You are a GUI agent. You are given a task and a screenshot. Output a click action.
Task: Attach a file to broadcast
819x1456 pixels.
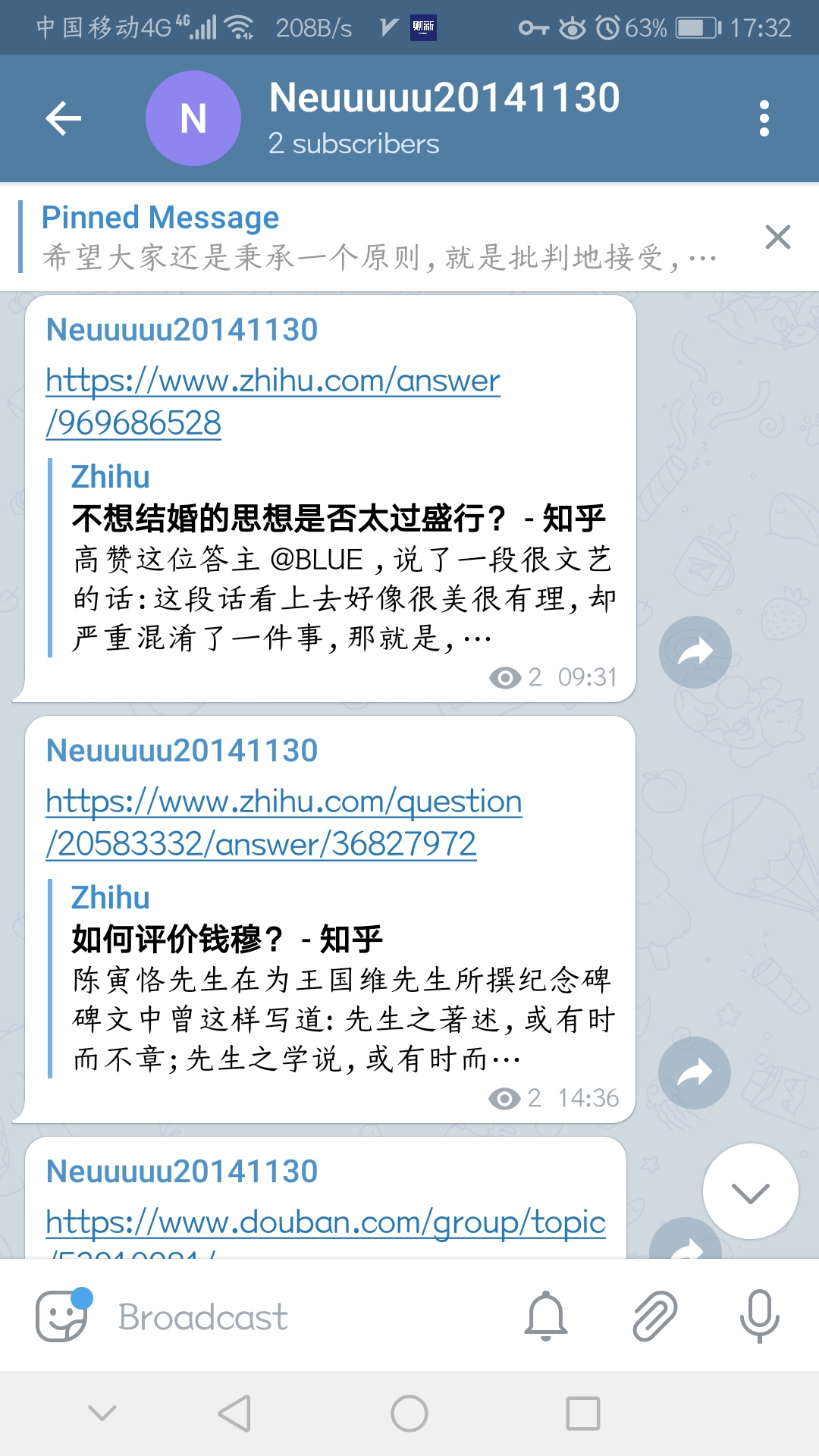[654, 1316]
